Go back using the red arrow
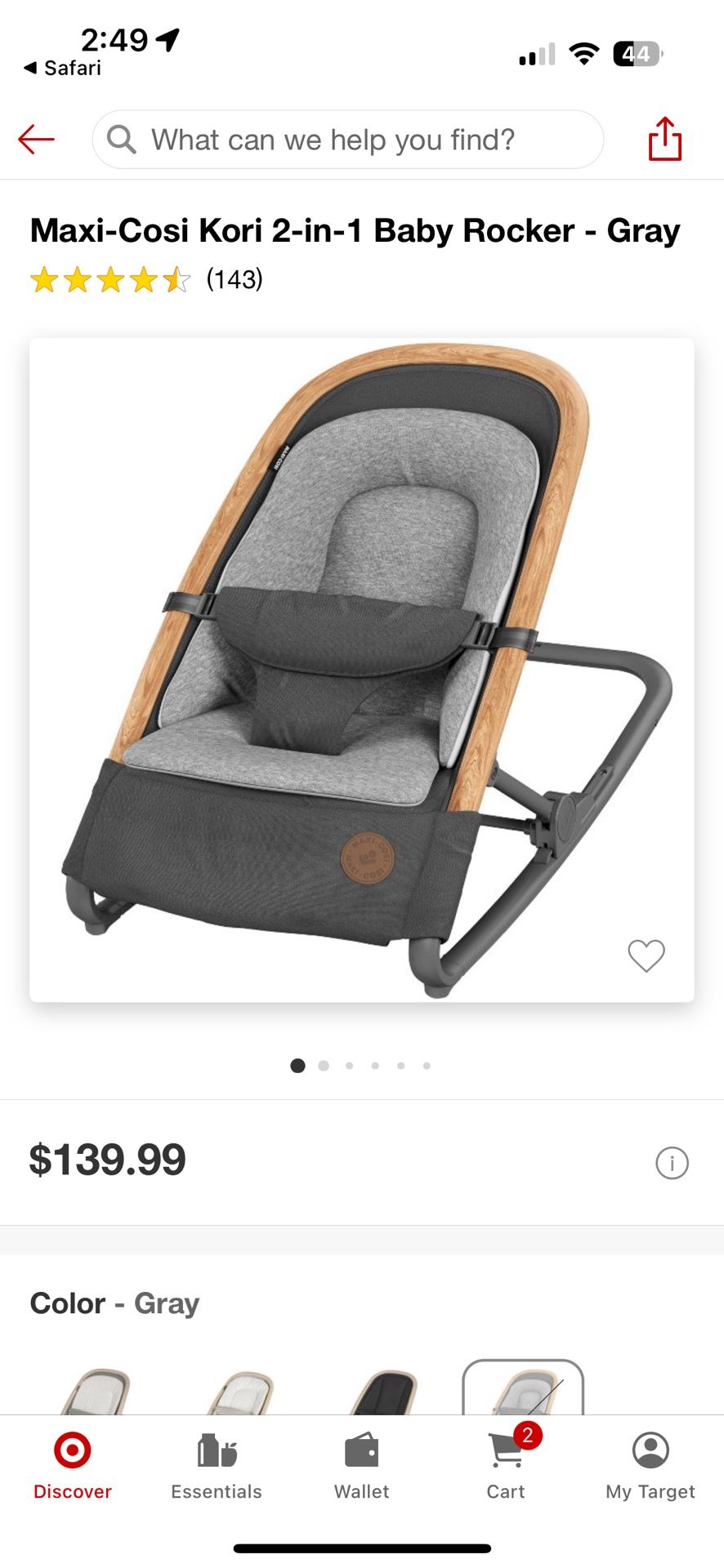This screenshot has width=724, height=1568. point(36,140)
